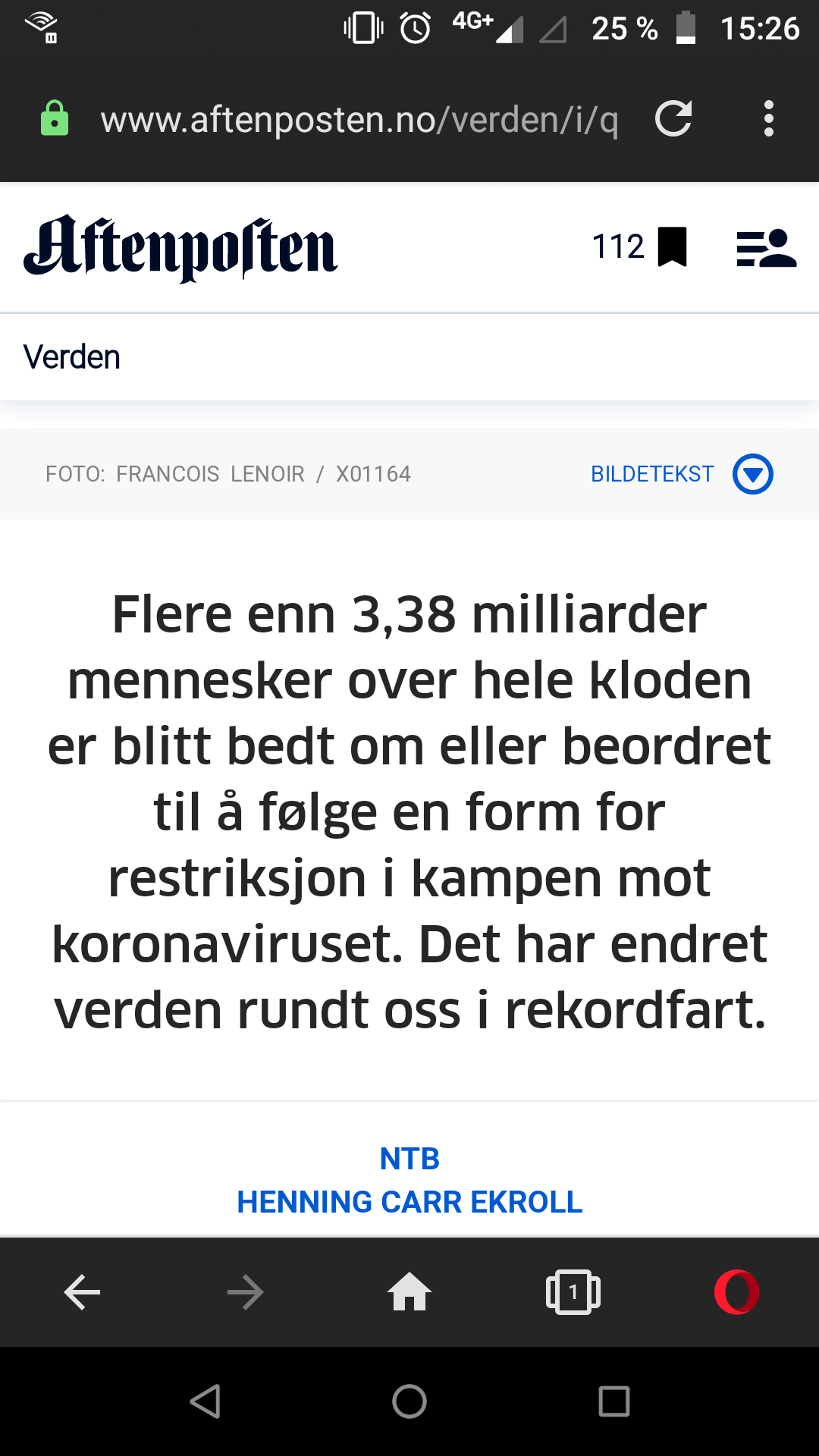Expand the Bildetekst photo caption
819x1456 pixels.
tap(752, 474)
